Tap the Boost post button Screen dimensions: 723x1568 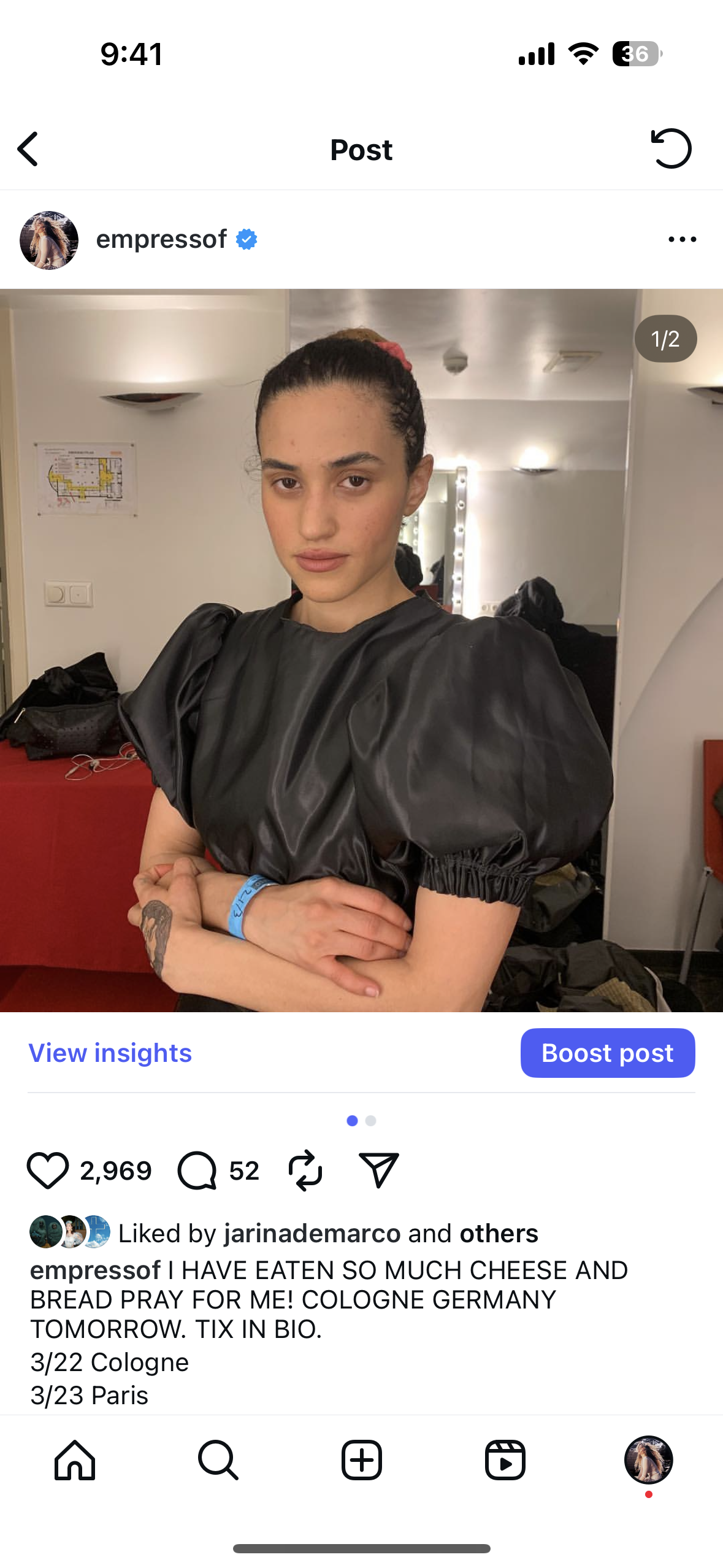point(607,1053)
